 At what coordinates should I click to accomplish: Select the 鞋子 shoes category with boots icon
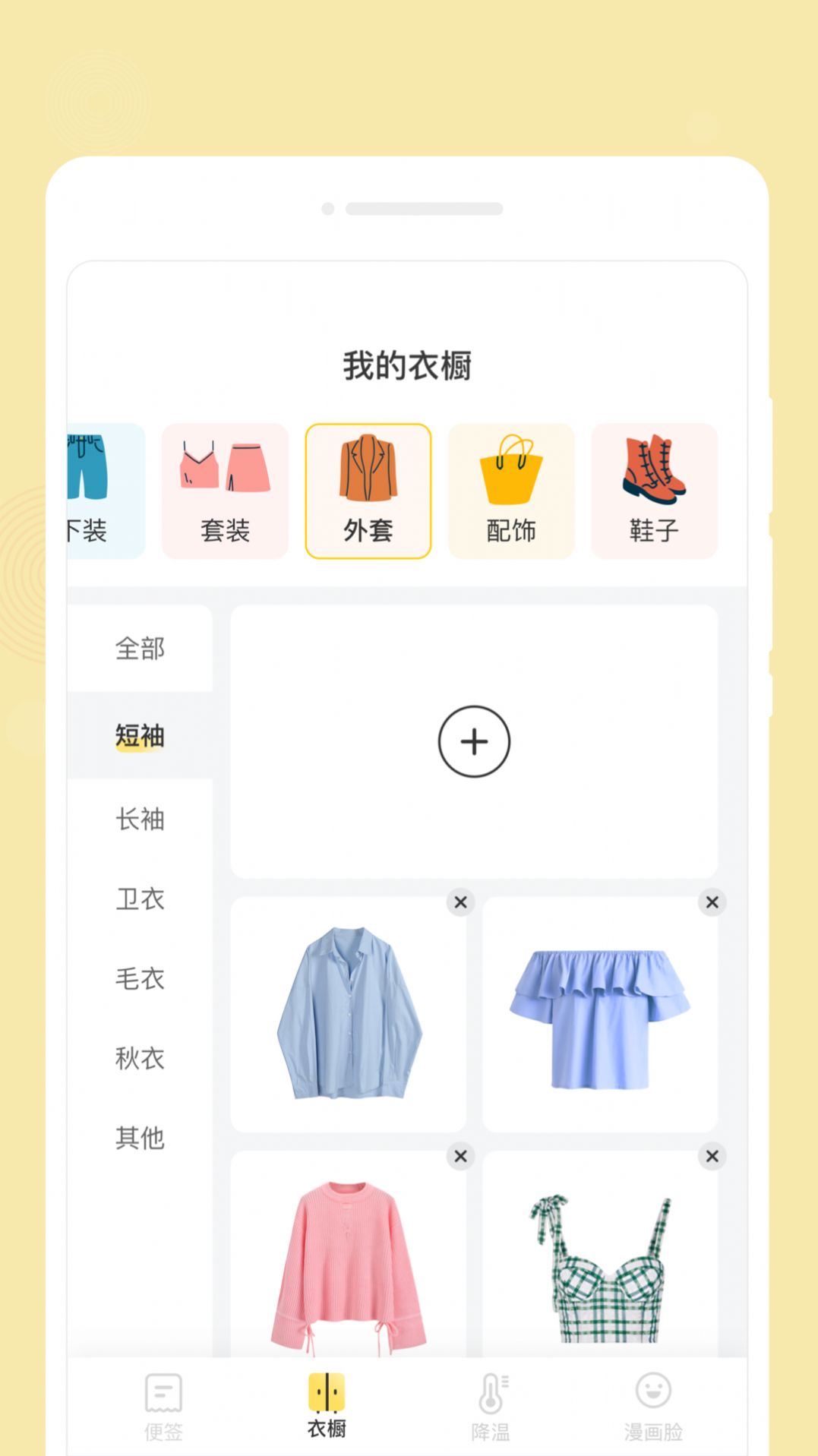(654, 490)
